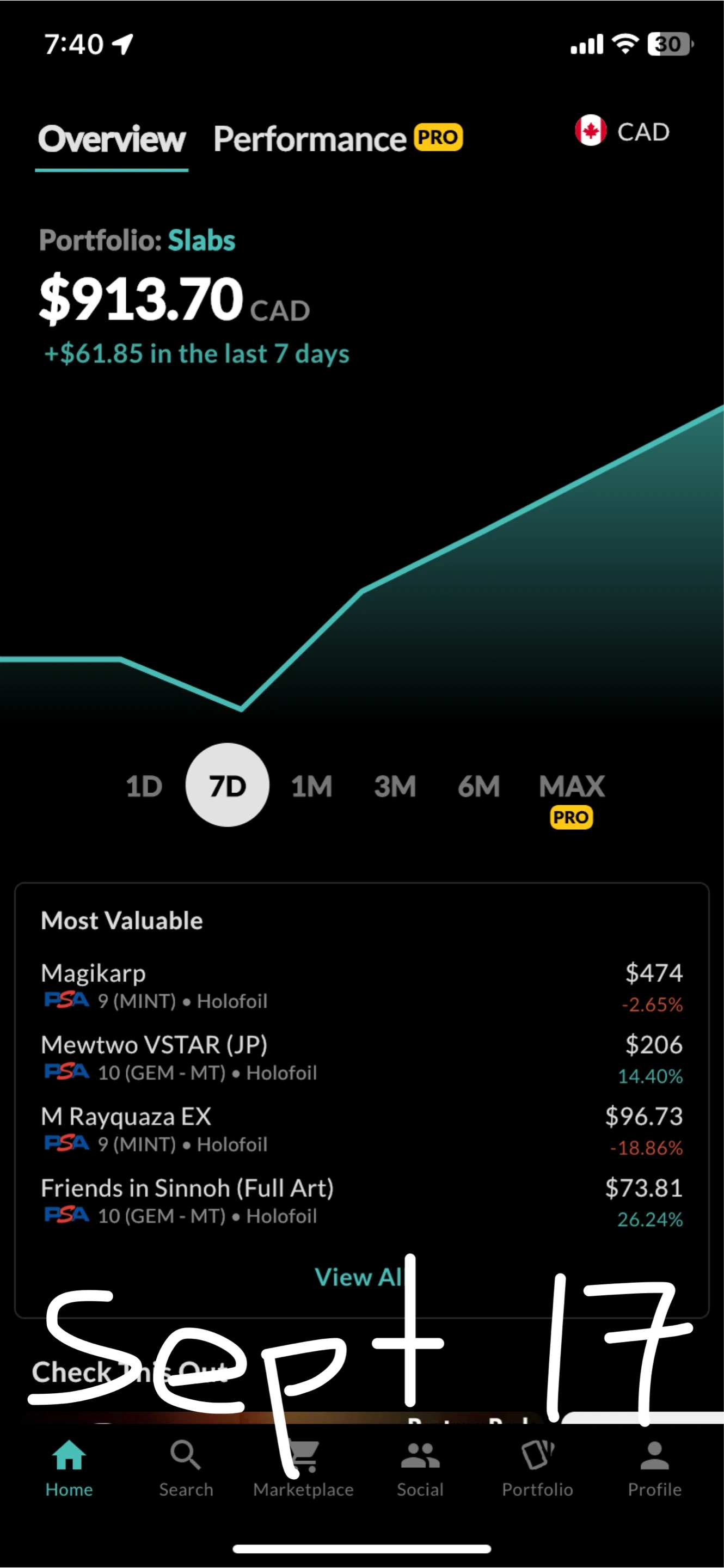Show the 1M chart range

(x=311, y=786)
